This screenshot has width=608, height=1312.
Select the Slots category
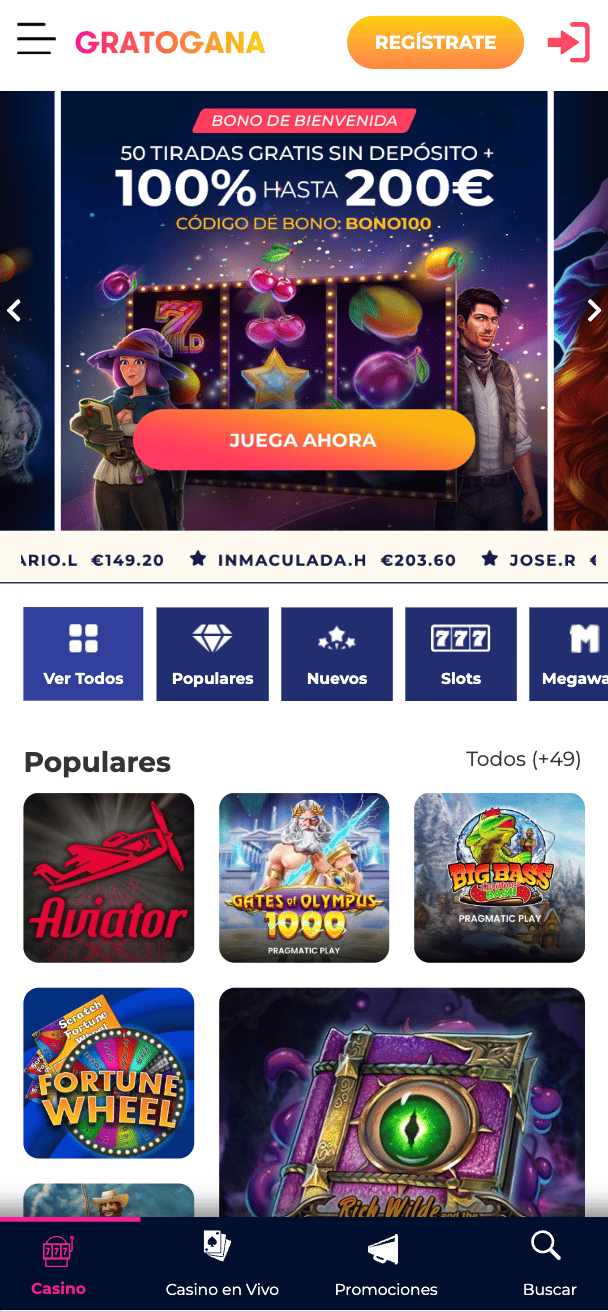coord(461,654)
